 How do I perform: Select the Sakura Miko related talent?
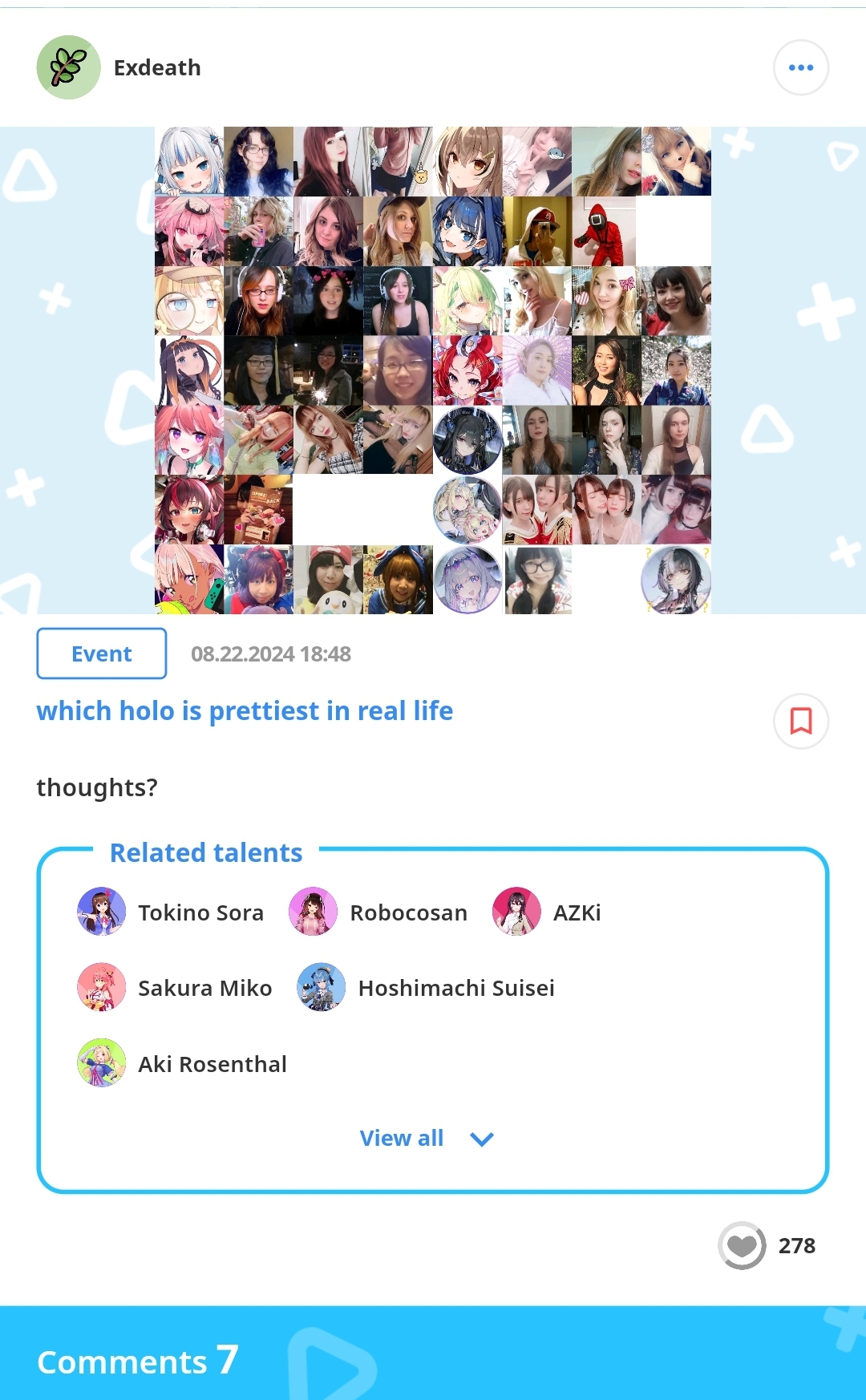[175, 987]
